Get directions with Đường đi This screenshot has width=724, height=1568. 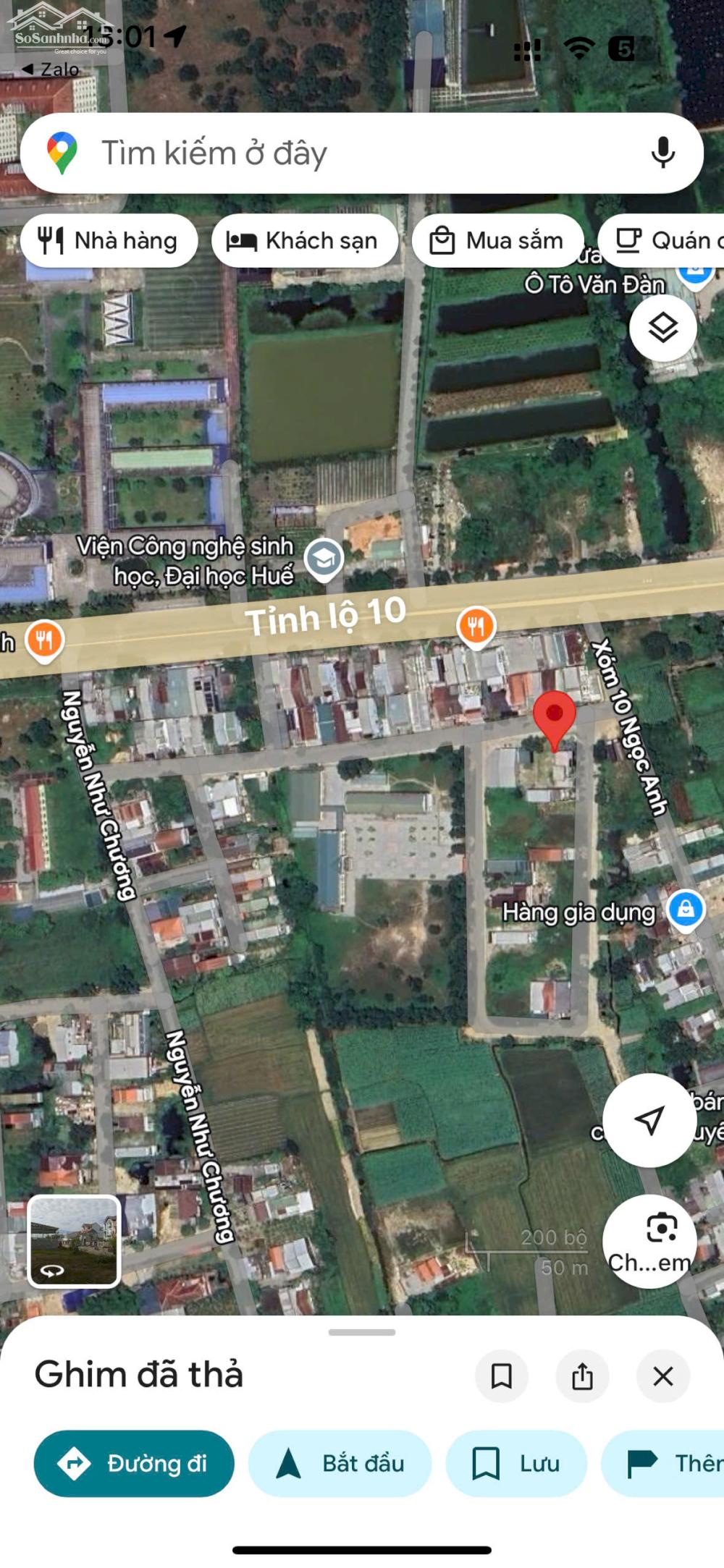click(x=134, y=1463)
